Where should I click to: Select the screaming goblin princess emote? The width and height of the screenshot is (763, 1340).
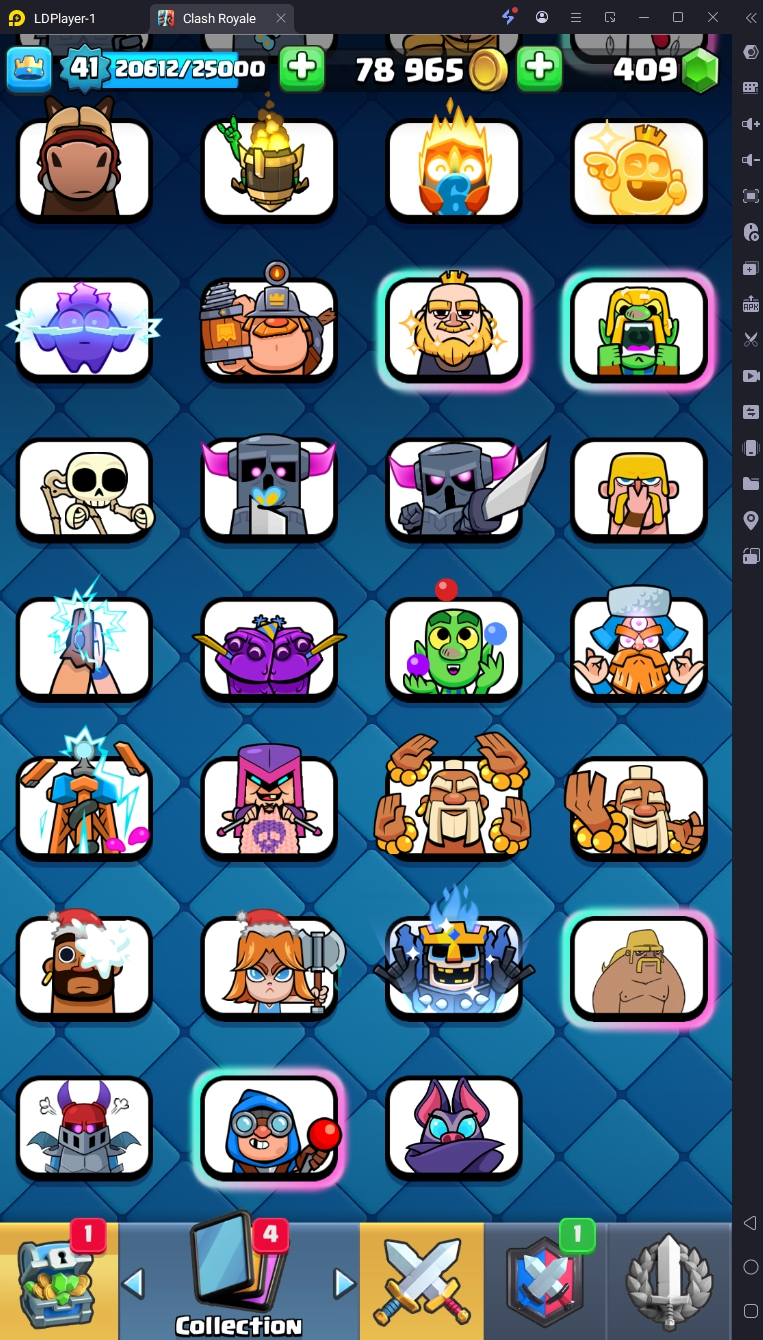638,330
